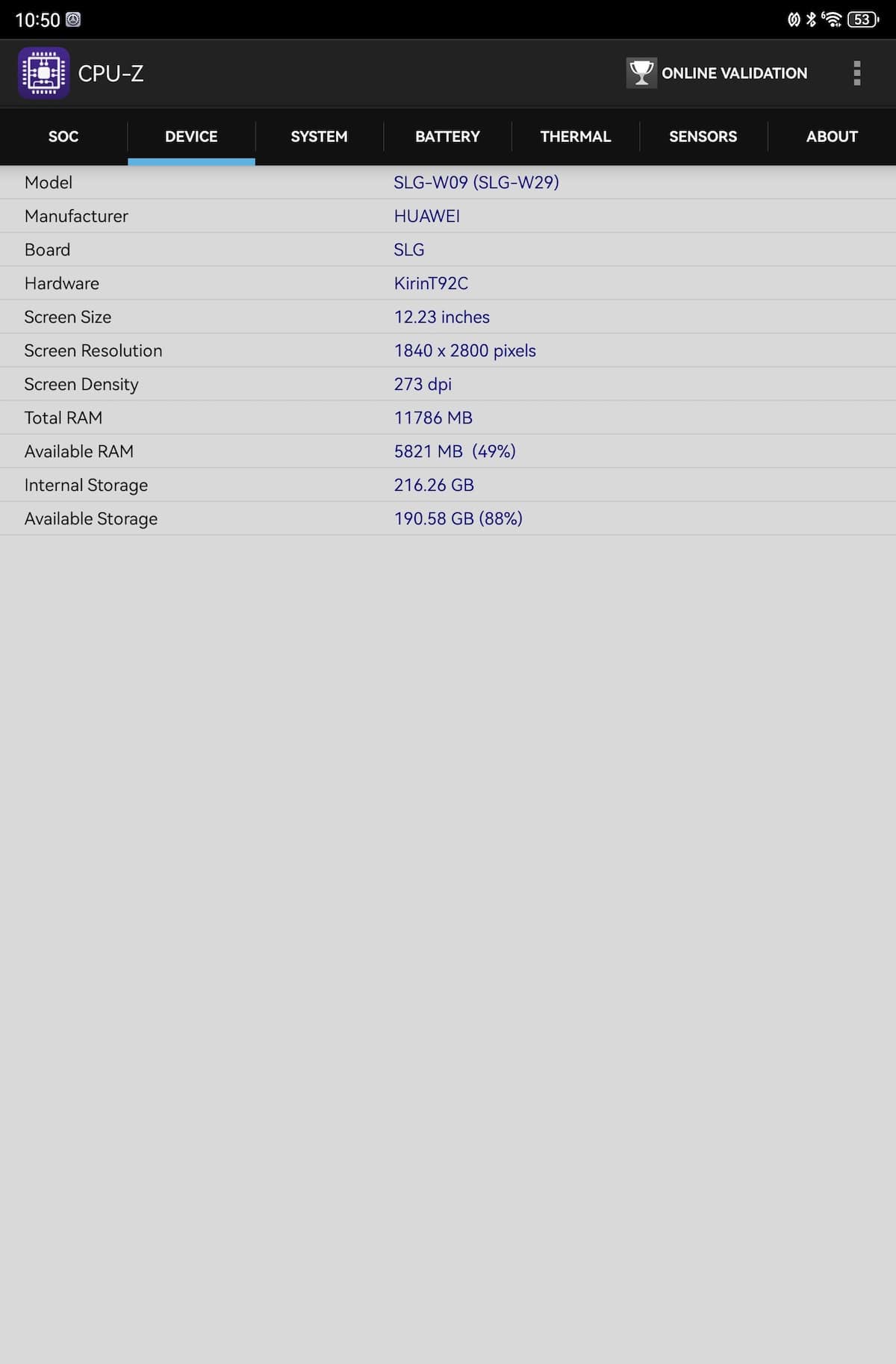The height and width of the screenshot is (1364, 896).
Task: Open the About tab
Action: coord(832,137)
